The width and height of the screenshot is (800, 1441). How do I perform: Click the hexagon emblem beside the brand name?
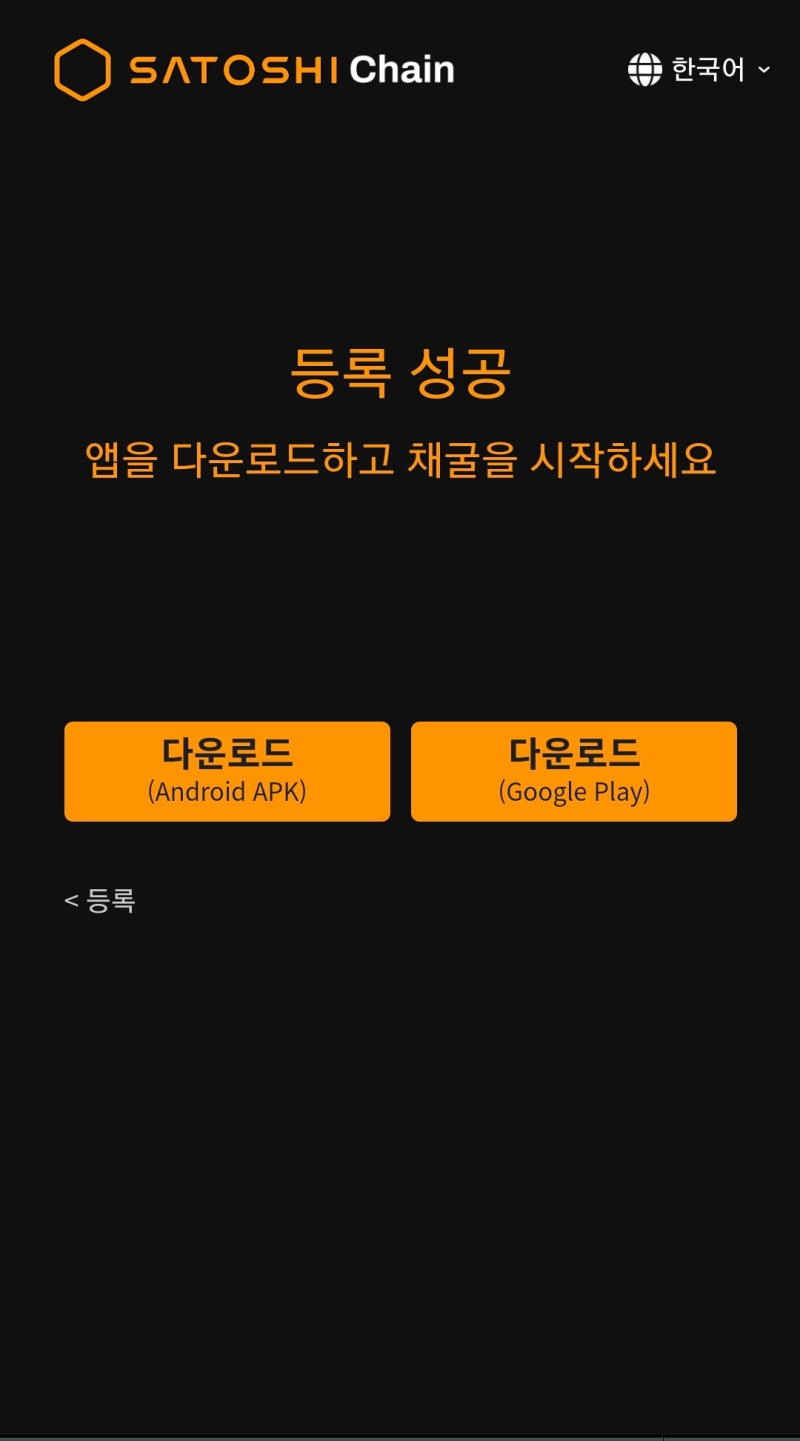[x=84, y=69]
